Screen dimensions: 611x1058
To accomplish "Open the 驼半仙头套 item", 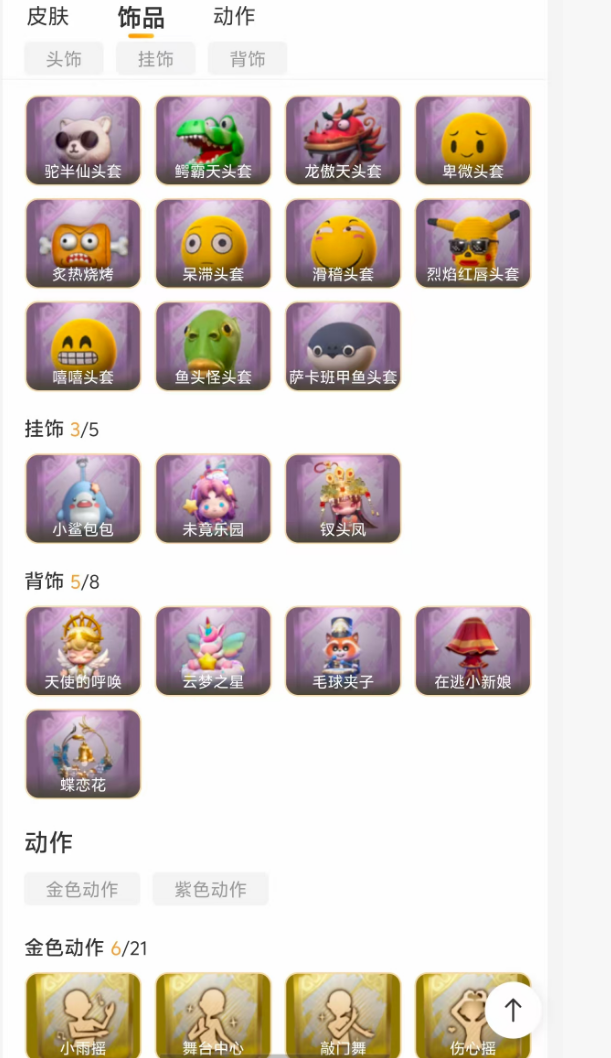I will pyautogui.click(x=83, y=140).
